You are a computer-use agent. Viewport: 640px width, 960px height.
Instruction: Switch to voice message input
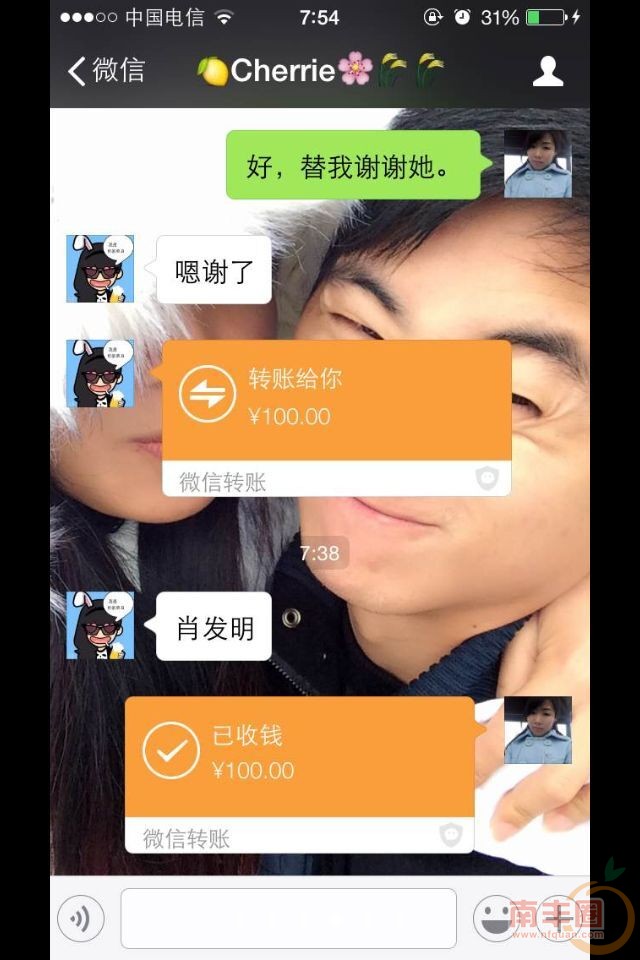[81, 918]
